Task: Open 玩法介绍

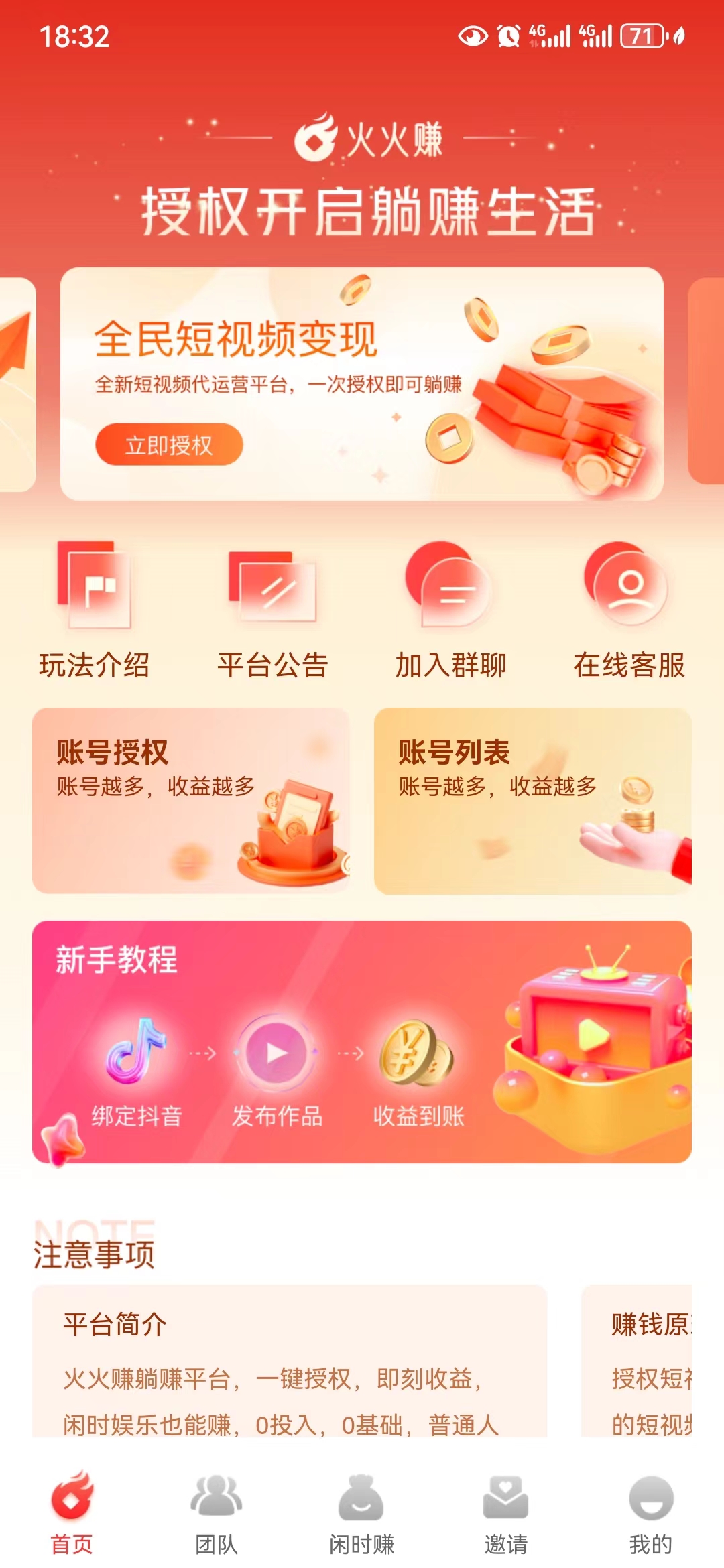Action: tap(95, 610)
